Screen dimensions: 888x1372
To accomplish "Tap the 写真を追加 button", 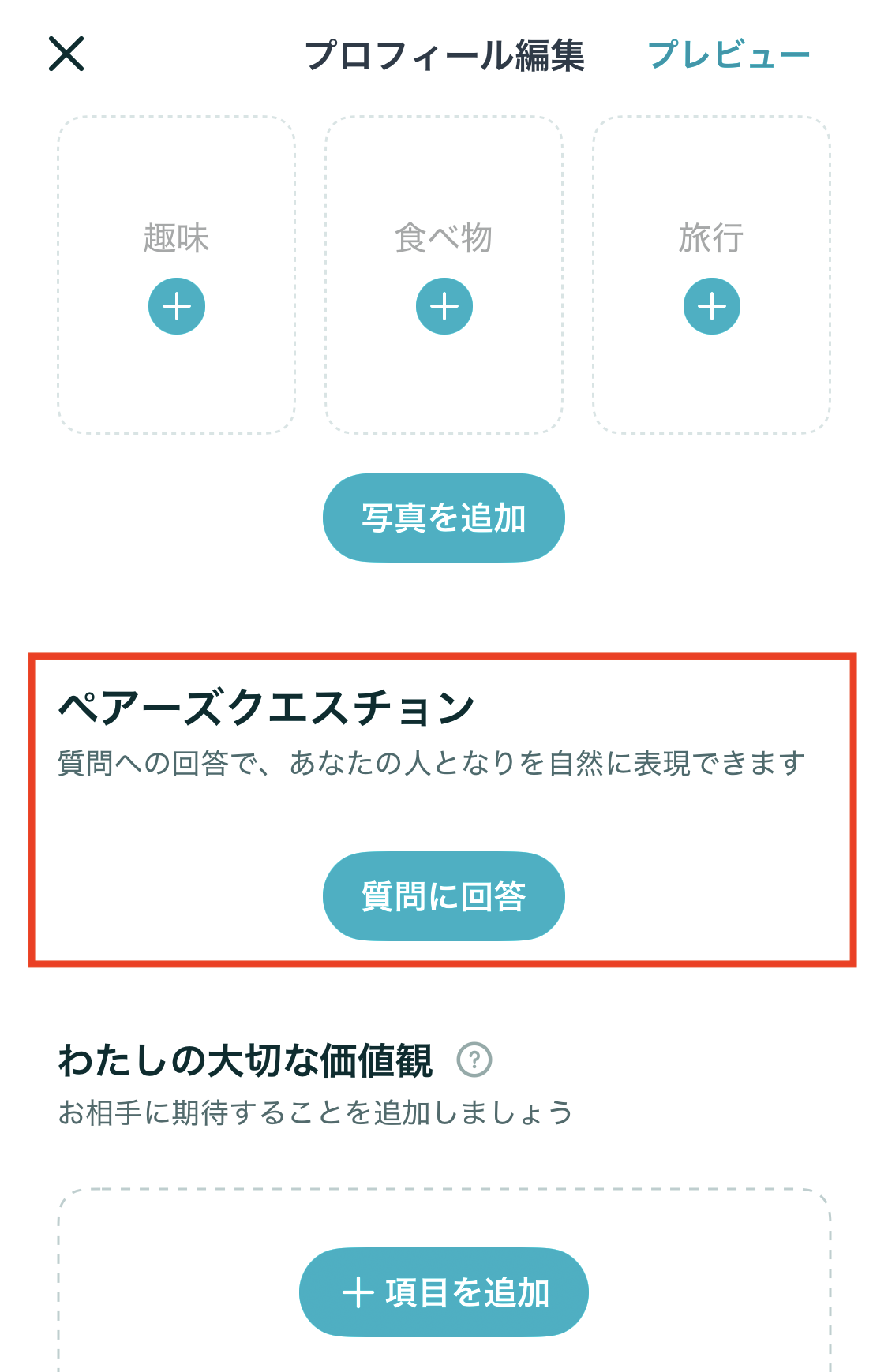I will click(x=444, y=518).
